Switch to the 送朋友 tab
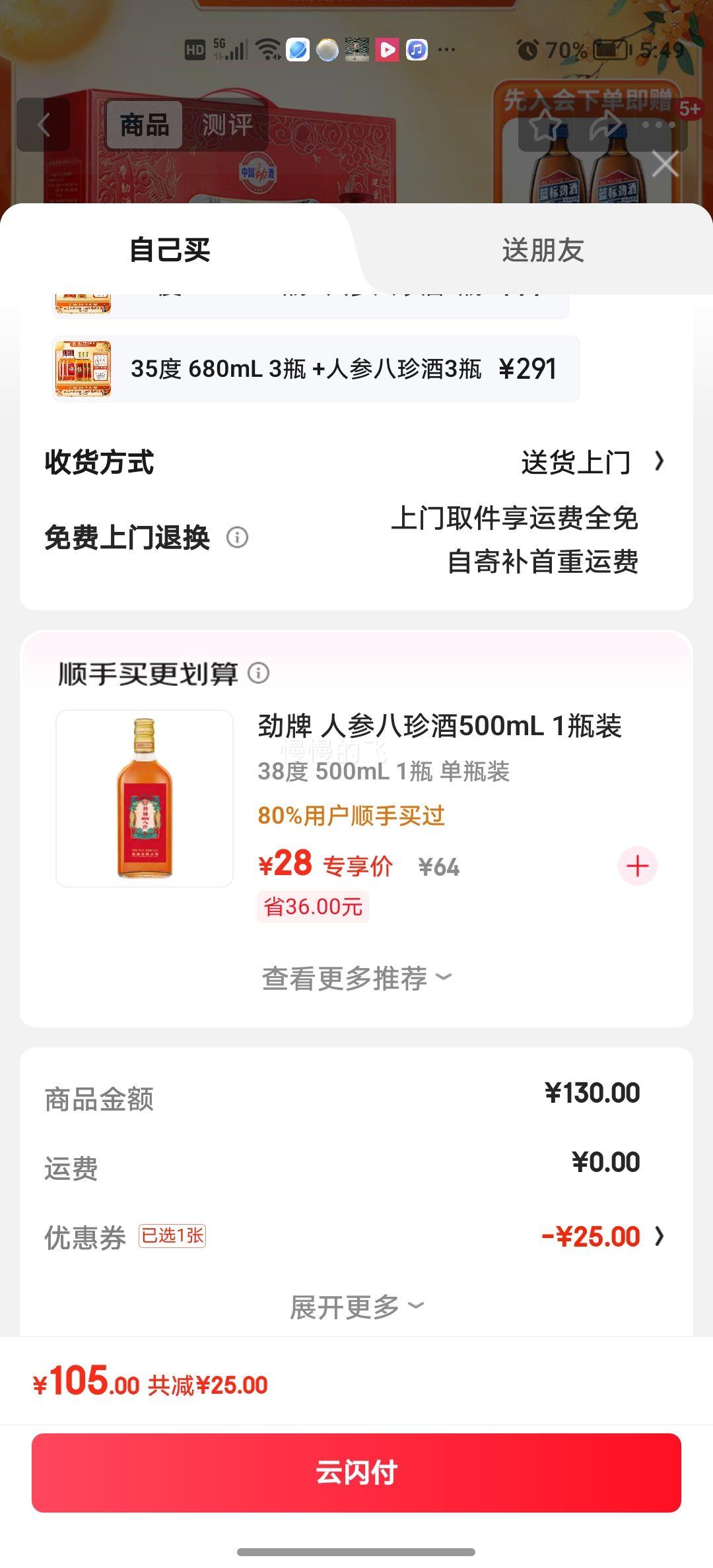Image resolution: width=713 pixels, height=1568 pixels. [543, 250]
